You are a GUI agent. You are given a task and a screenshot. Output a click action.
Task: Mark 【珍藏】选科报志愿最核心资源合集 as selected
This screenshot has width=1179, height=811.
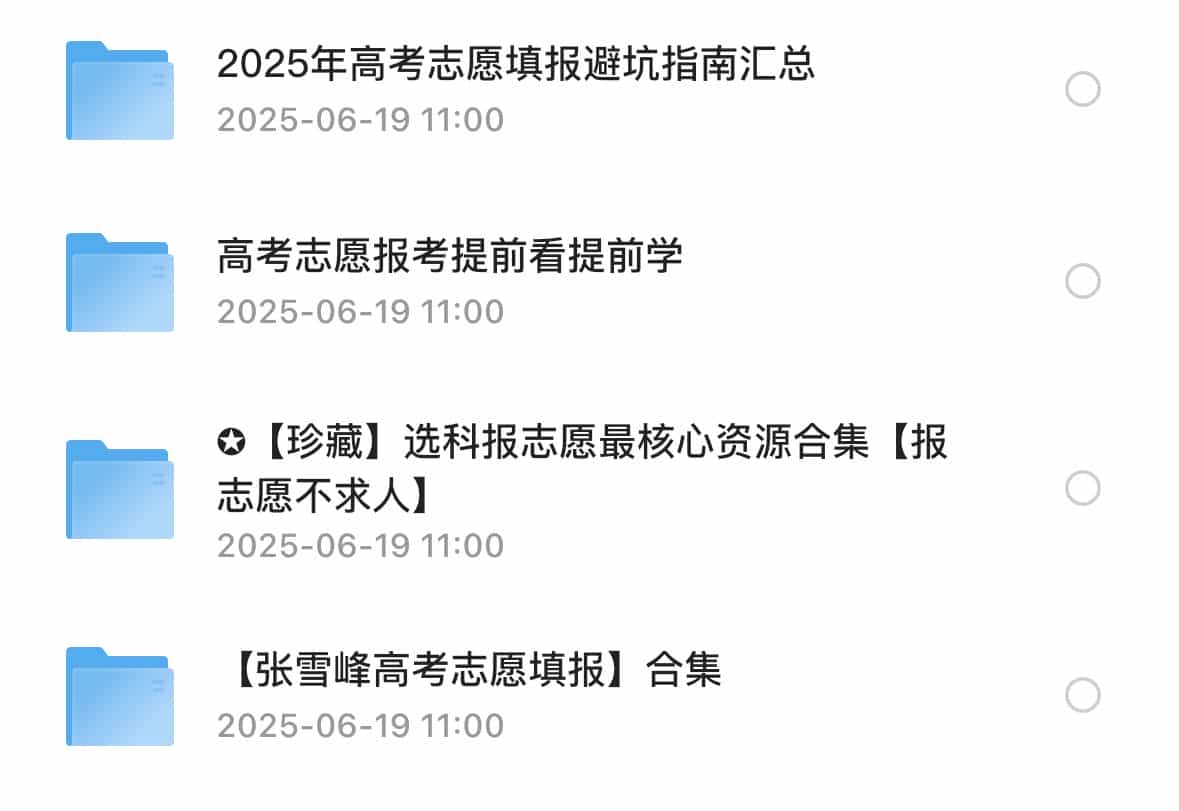coord(1082,488)
